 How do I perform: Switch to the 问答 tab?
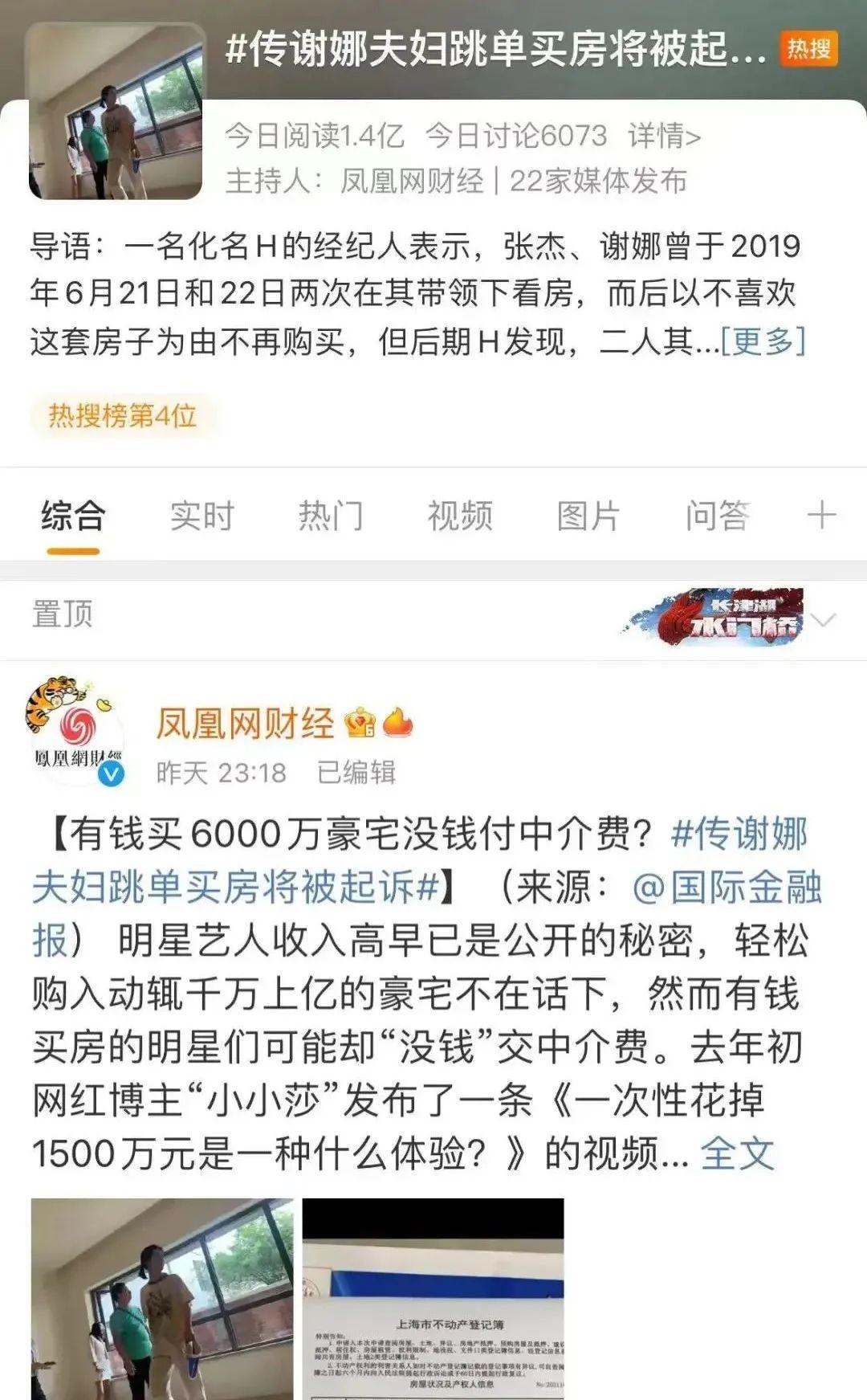717,515
